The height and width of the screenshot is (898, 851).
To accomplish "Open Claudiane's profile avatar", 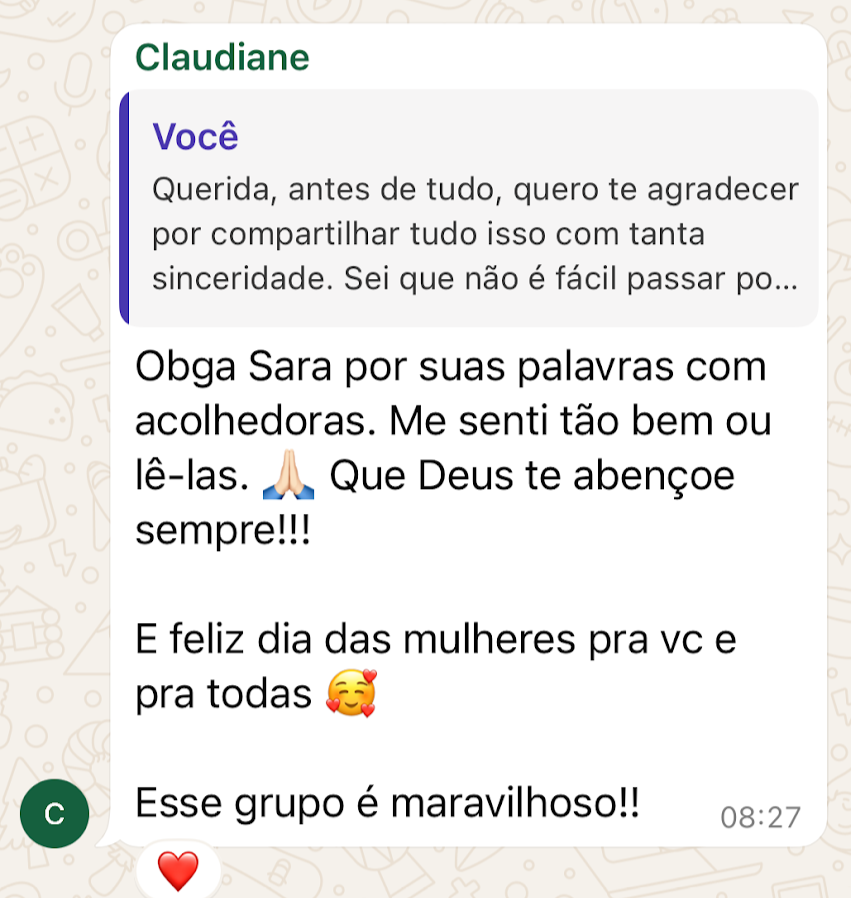I will coord(54,814).
